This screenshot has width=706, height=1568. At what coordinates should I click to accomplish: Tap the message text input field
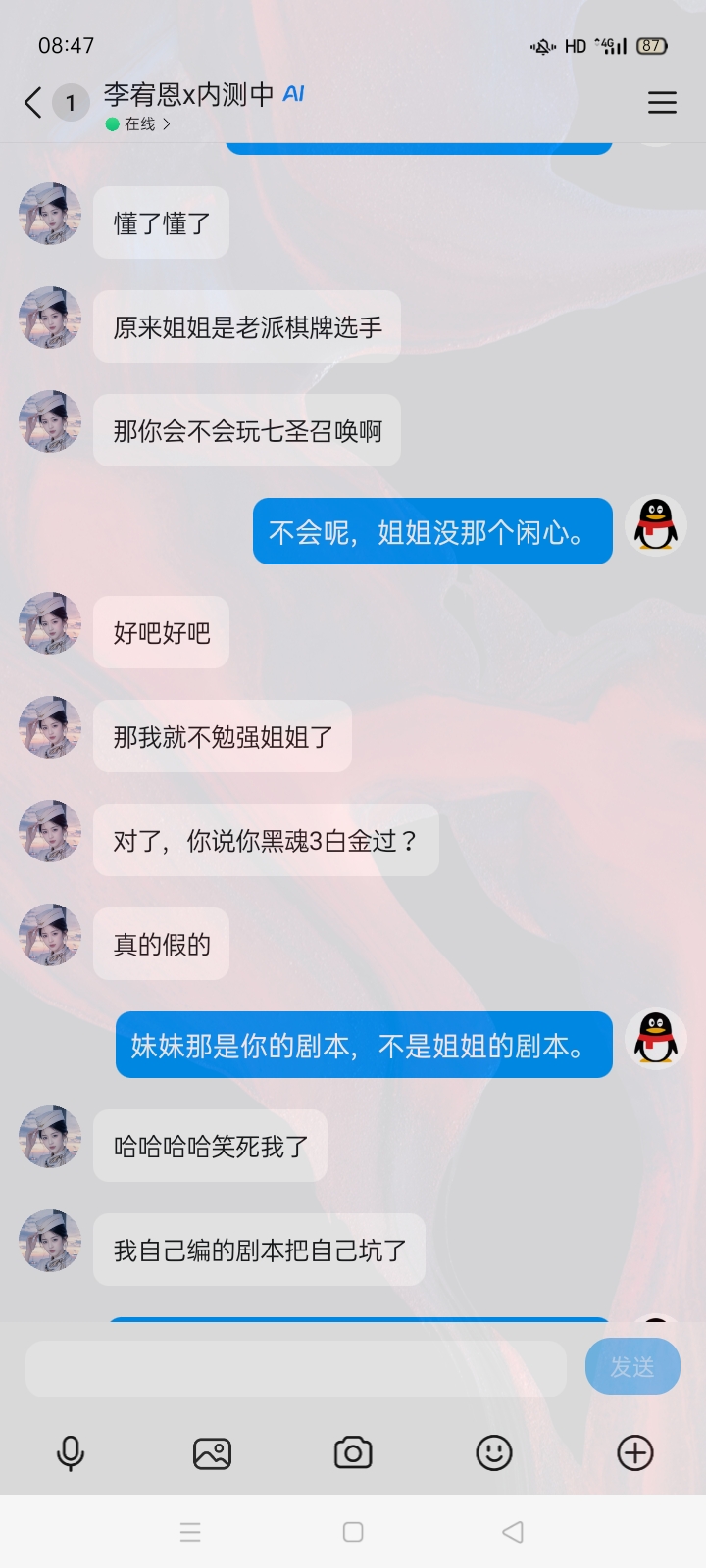[x=295, y=1368]
